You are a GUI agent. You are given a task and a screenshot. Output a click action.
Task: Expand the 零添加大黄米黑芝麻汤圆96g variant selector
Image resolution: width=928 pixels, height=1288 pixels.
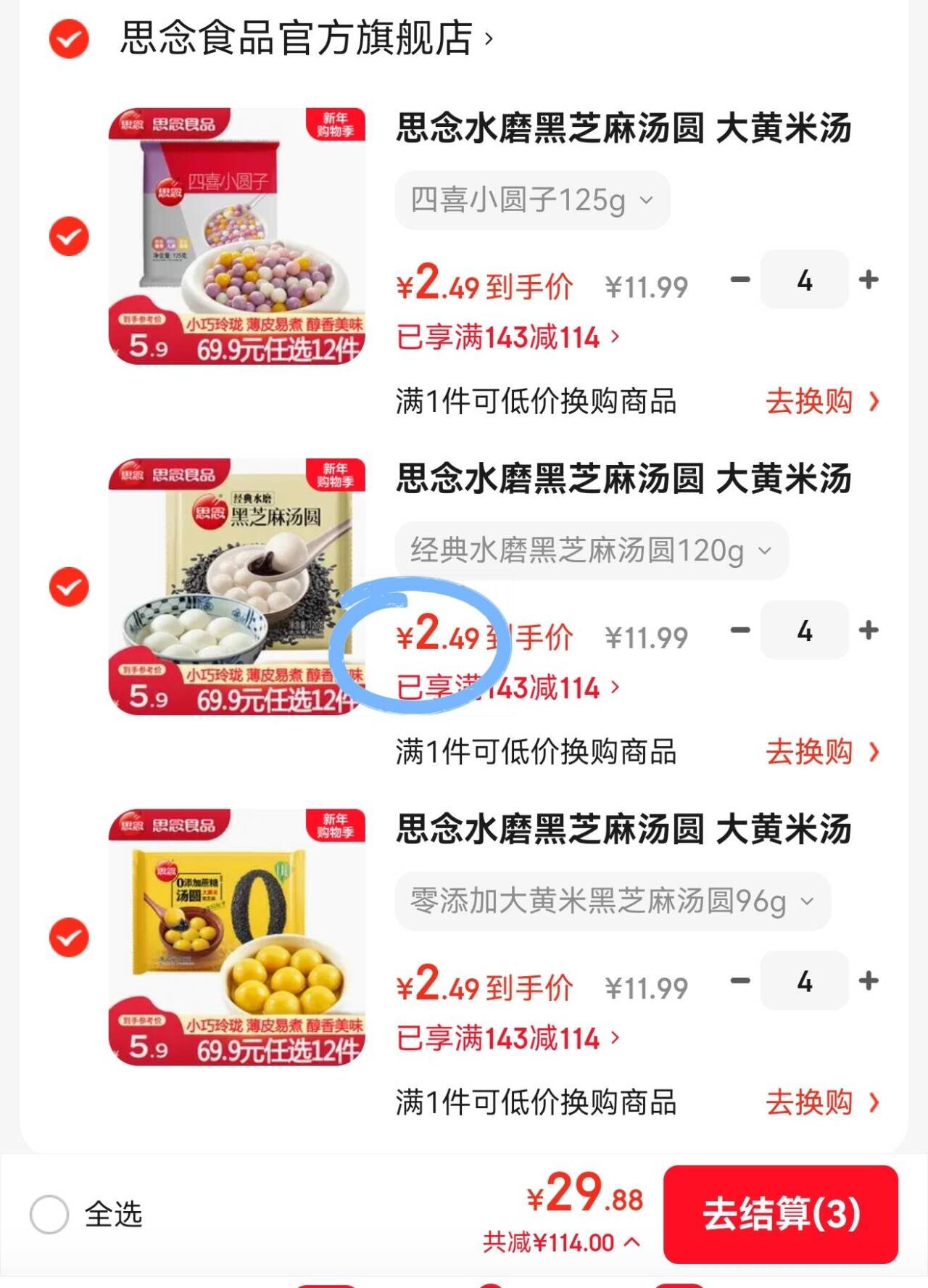612,901
